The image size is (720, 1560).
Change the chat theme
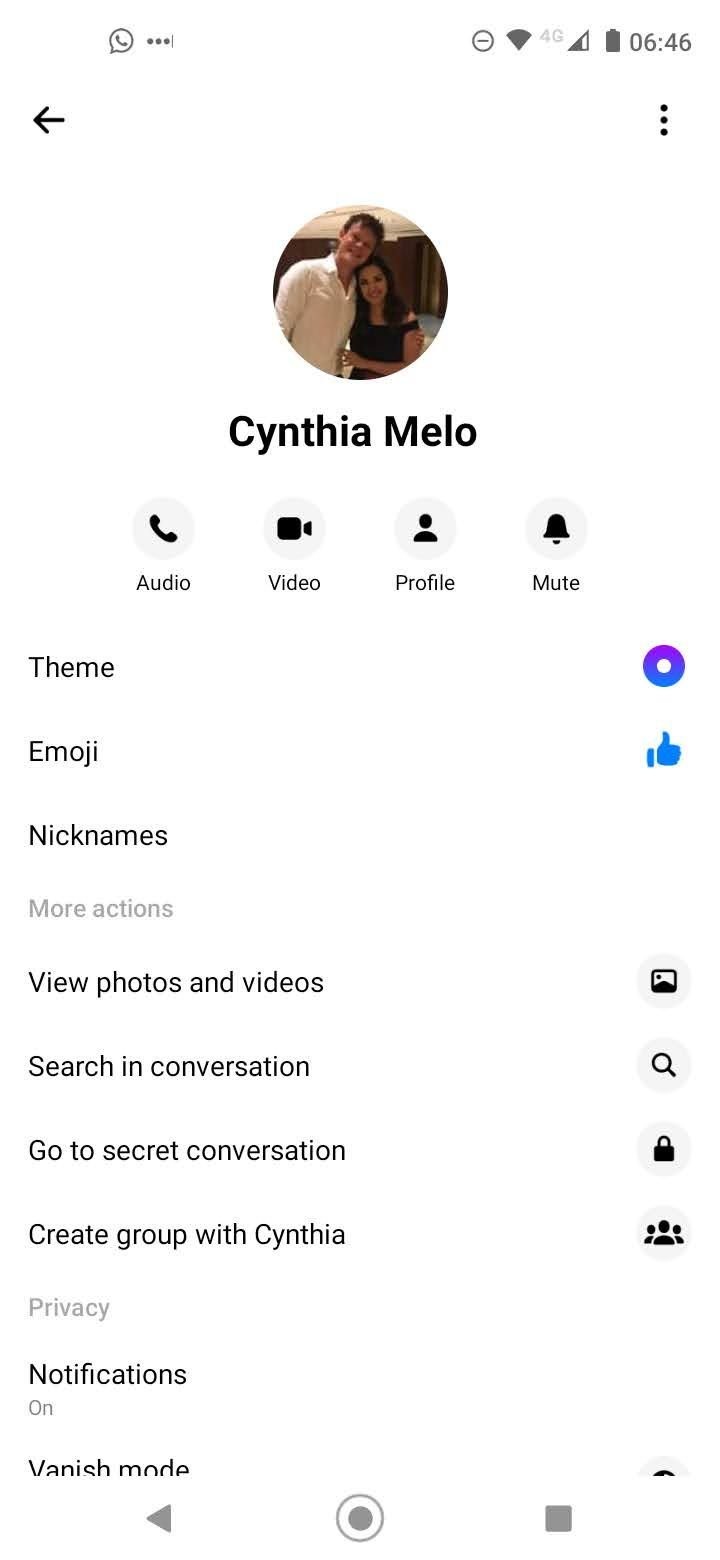pyautogui.click(x=360, y=667)
